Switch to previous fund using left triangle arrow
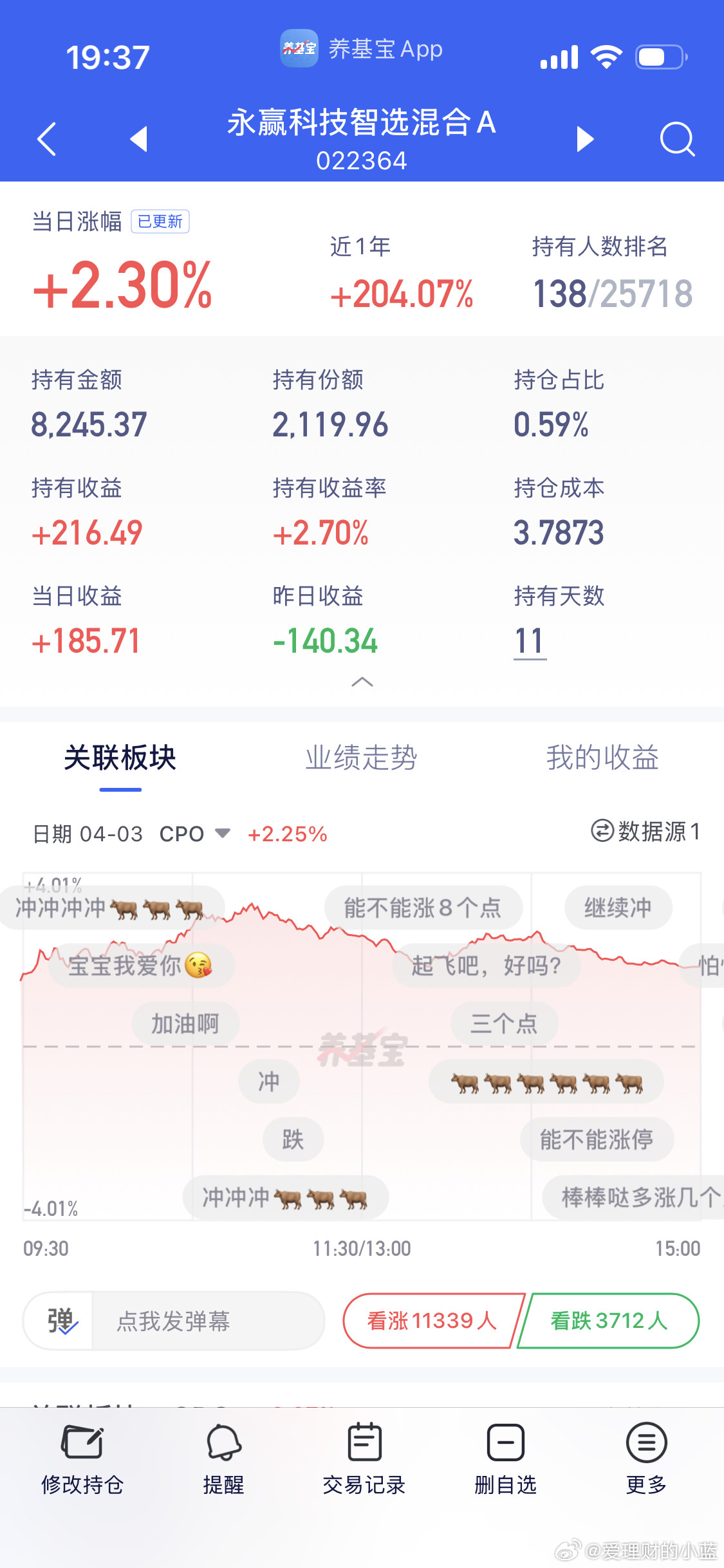Viewport: 724px width, 1568px height. (x=138, y=138)
